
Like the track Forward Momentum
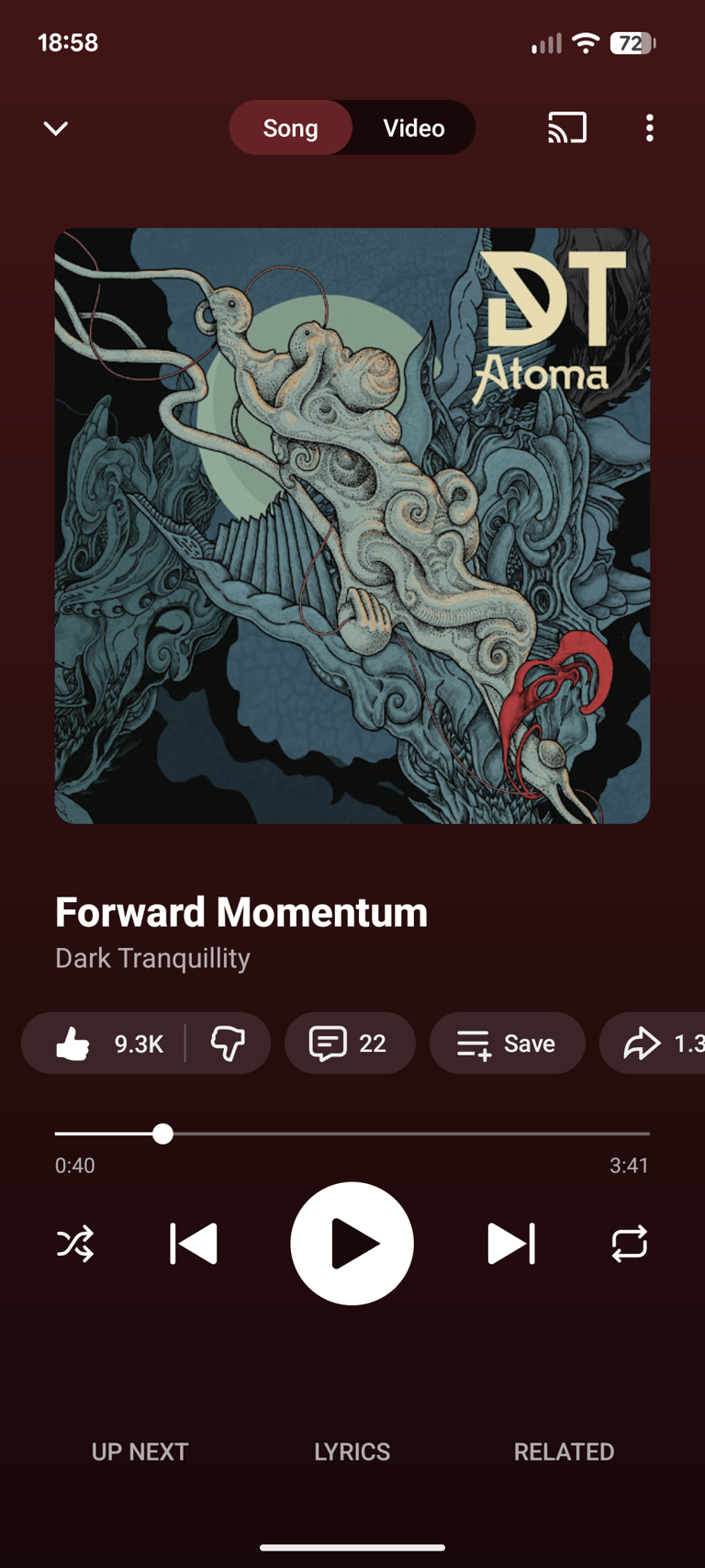coord(75,1043)
